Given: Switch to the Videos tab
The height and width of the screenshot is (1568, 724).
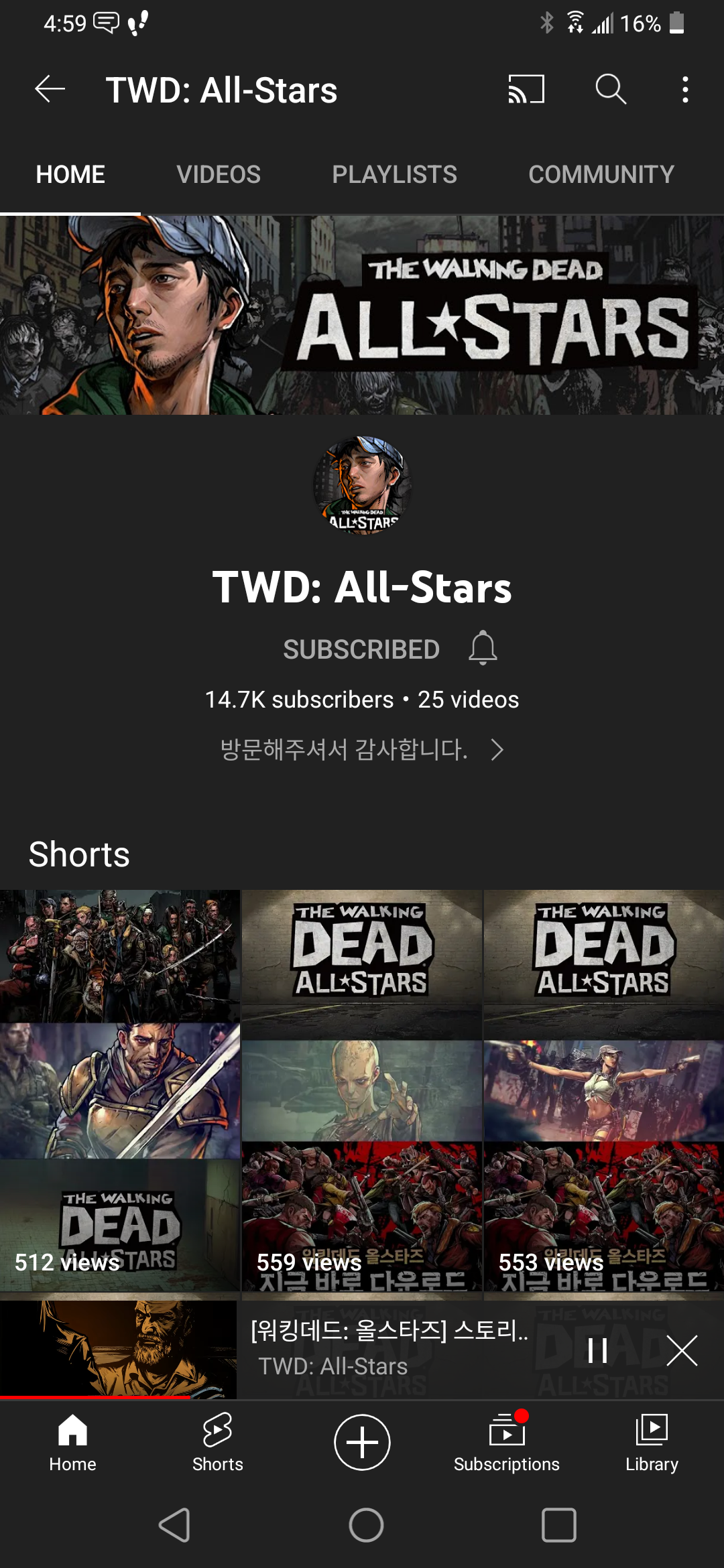Looking at the screenshot, I should [219, 175].
